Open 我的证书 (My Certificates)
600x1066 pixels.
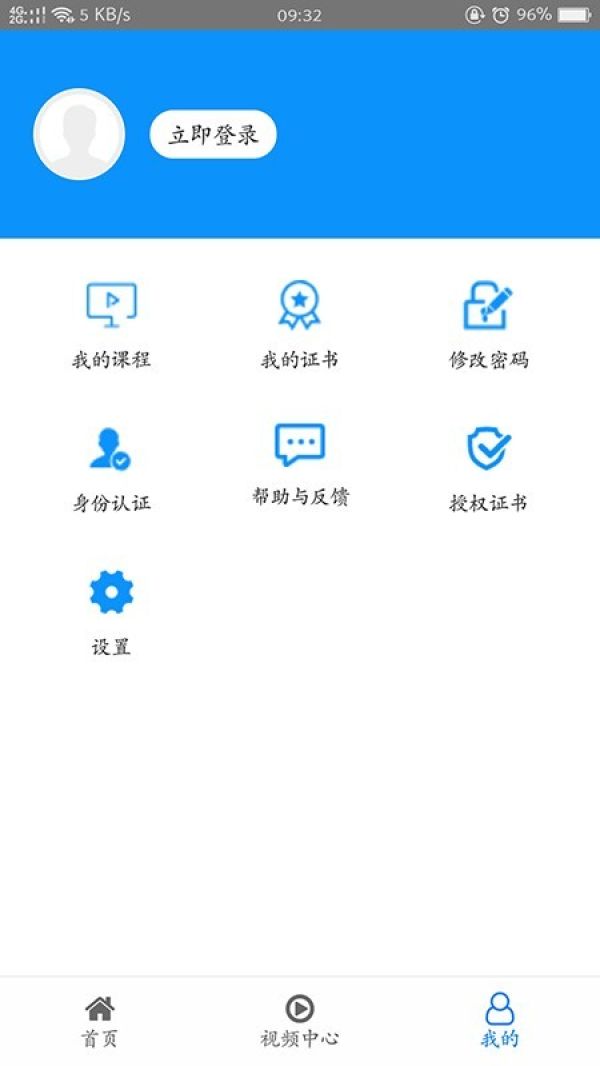pyautogui.click(x=300, y=325)
